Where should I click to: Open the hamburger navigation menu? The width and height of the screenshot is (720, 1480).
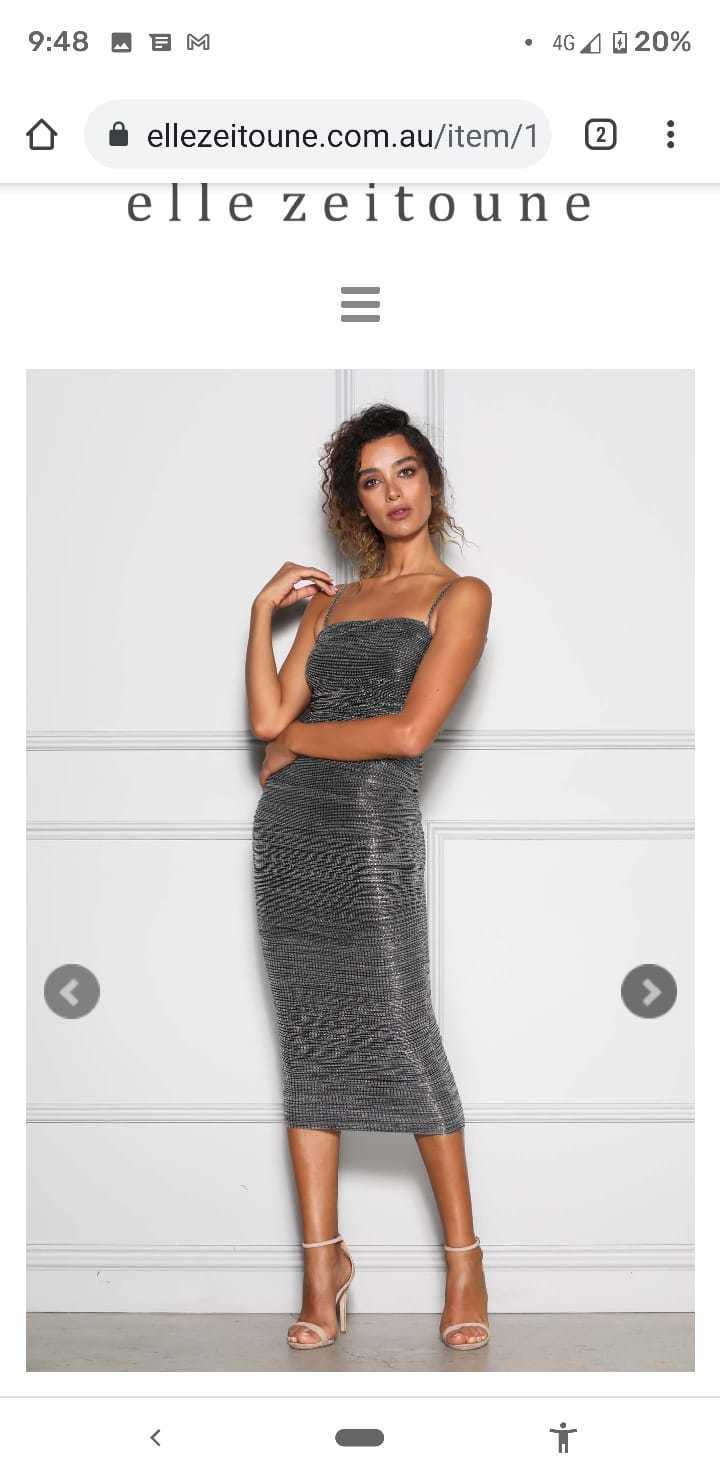pos(360,305)
